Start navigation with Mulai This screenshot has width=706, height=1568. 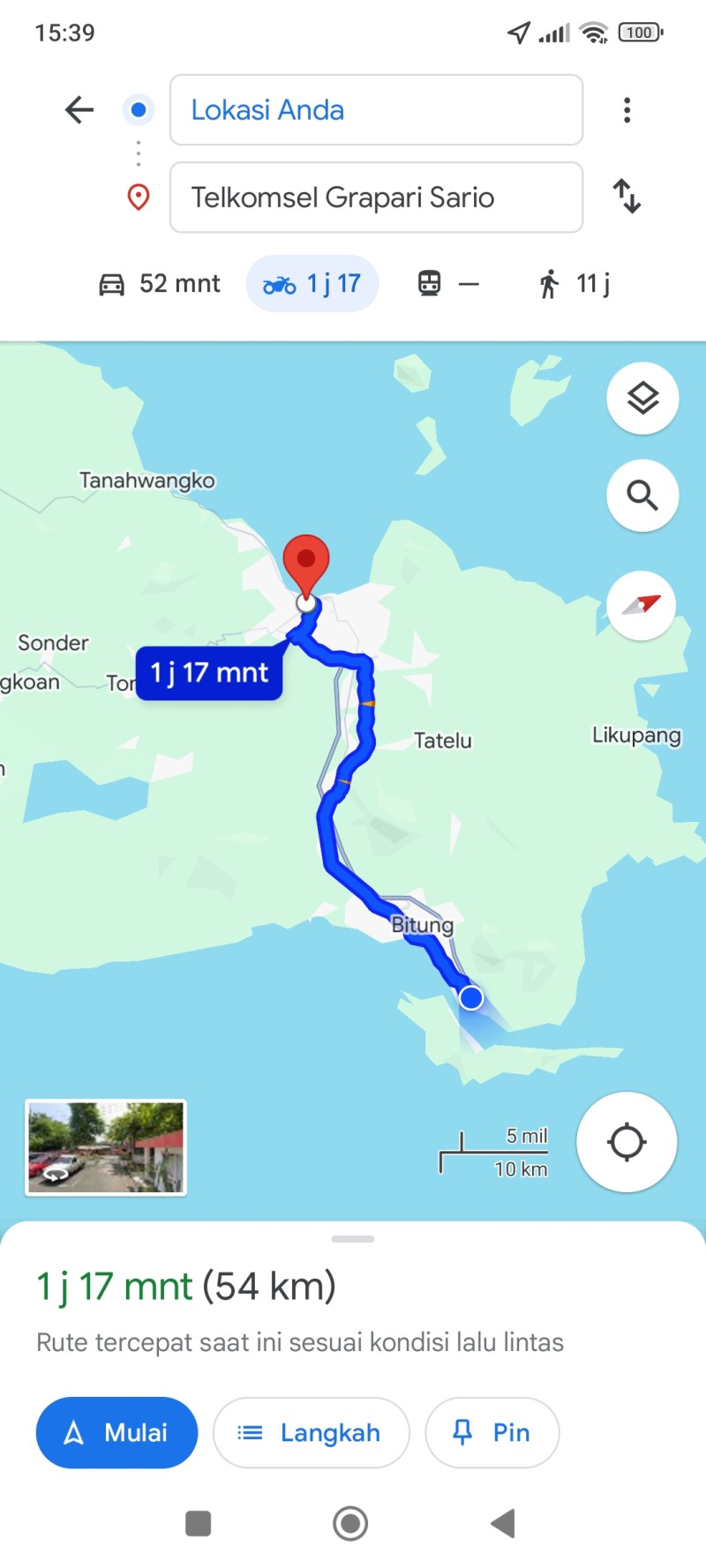pyautogui.click(x=116, y=1432)
